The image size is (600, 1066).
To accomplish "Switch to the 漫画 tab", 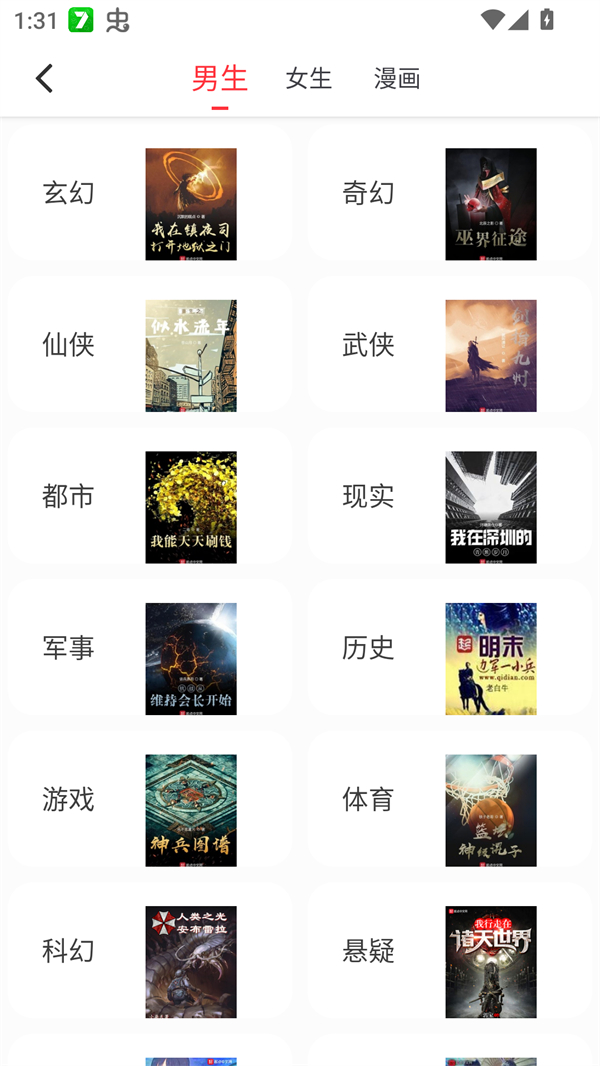I will 397,78.
